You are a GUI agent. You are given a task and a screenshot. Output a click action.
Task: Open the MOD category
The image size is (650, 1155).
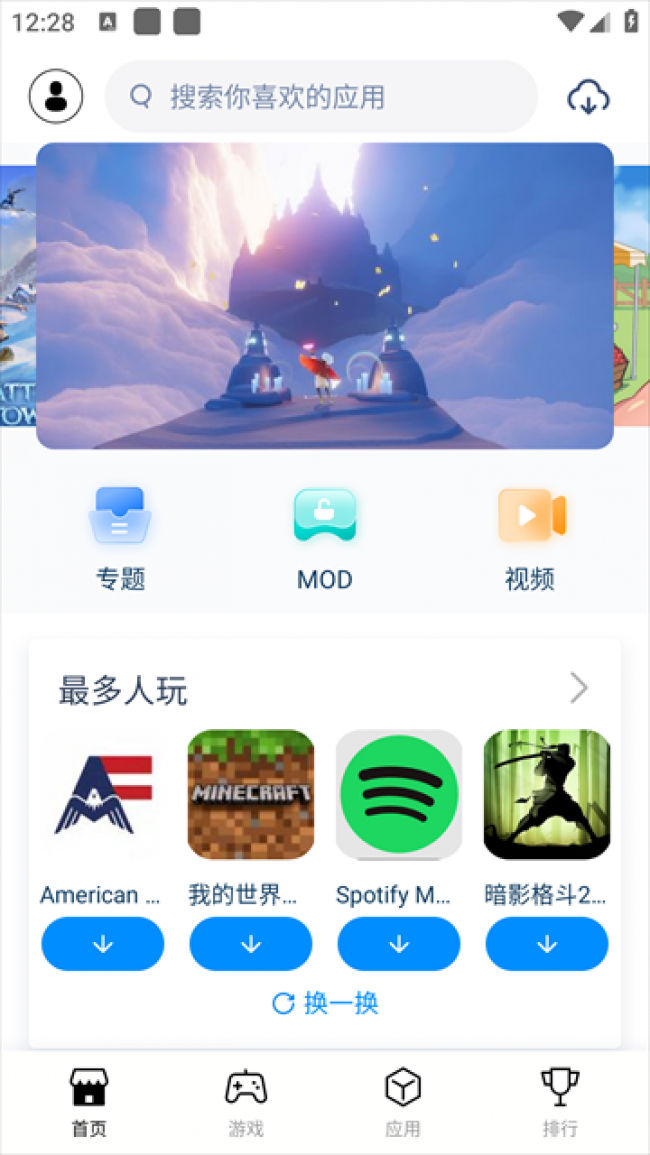(x=324, y=538)
